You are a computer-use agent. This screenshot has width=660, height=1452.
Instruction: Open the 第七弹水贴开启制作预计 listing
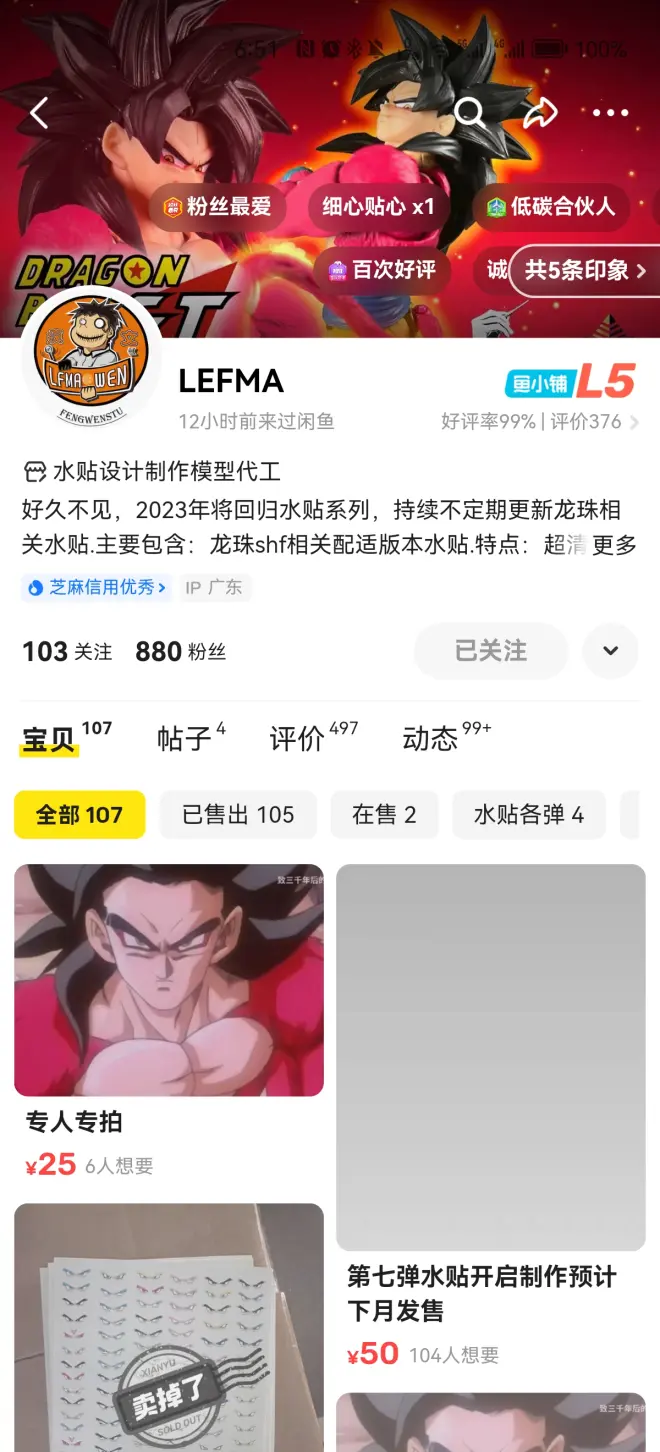coord(490,1057)
